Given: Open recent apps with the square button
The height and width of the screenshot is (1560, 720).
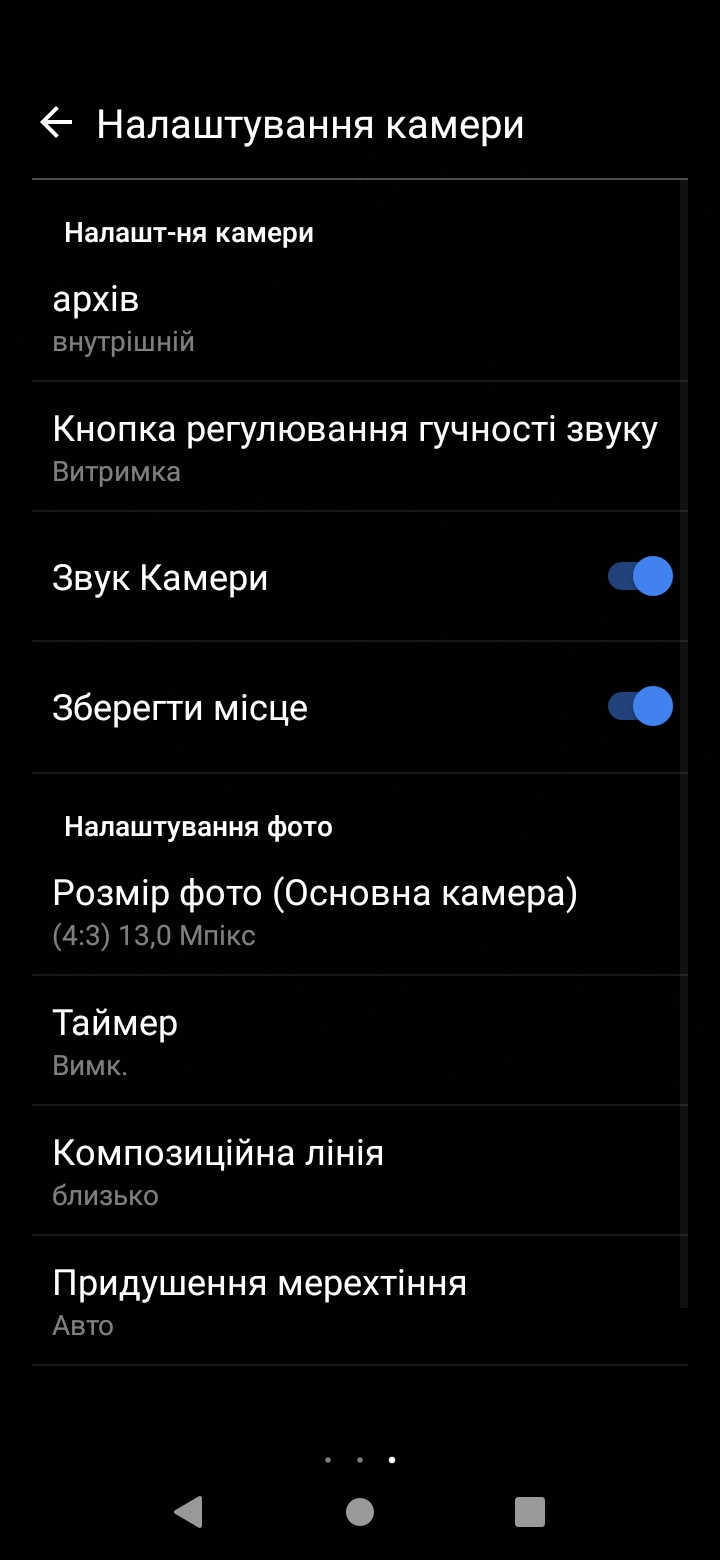Looking at the screenshot, I should point(528,1512).
